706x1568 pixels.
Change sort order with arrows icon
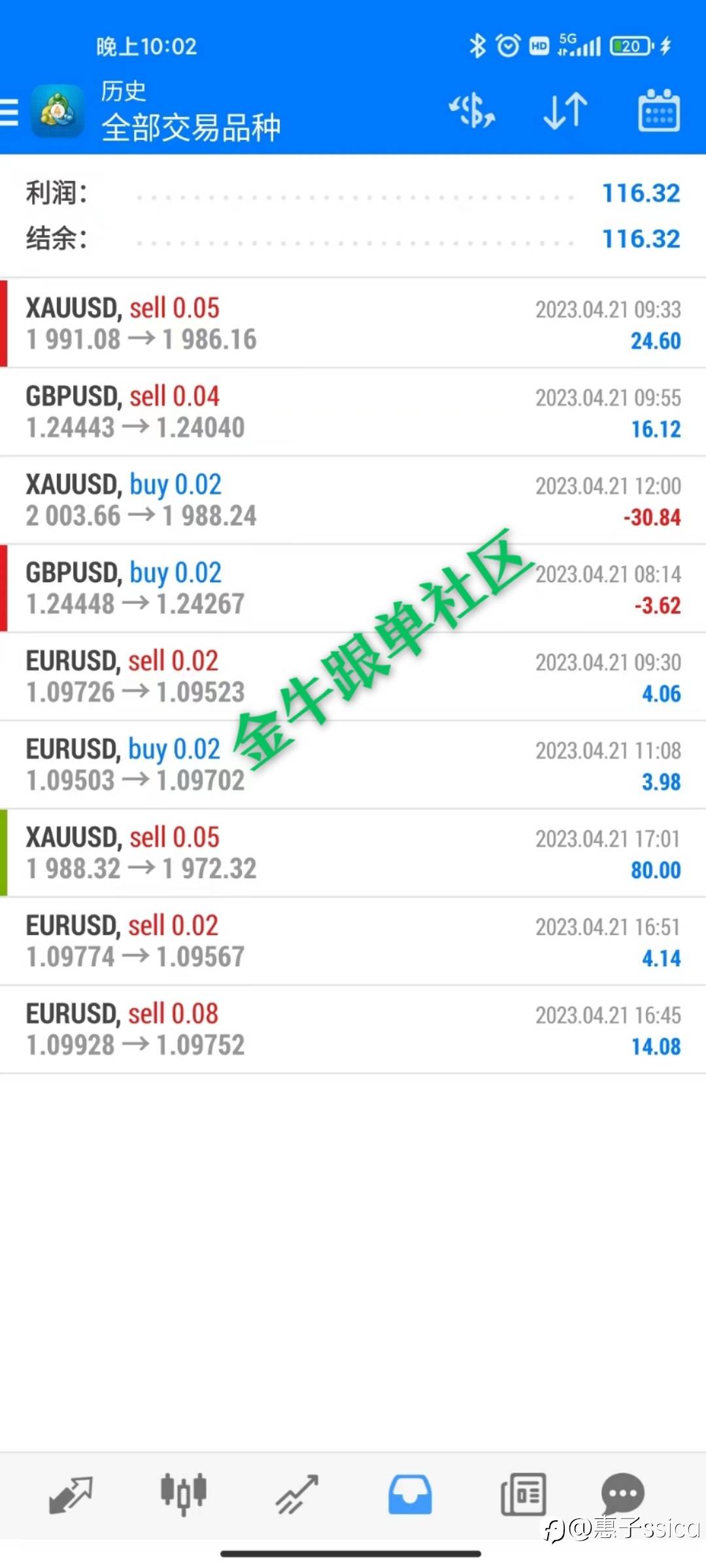click(565, 110)
